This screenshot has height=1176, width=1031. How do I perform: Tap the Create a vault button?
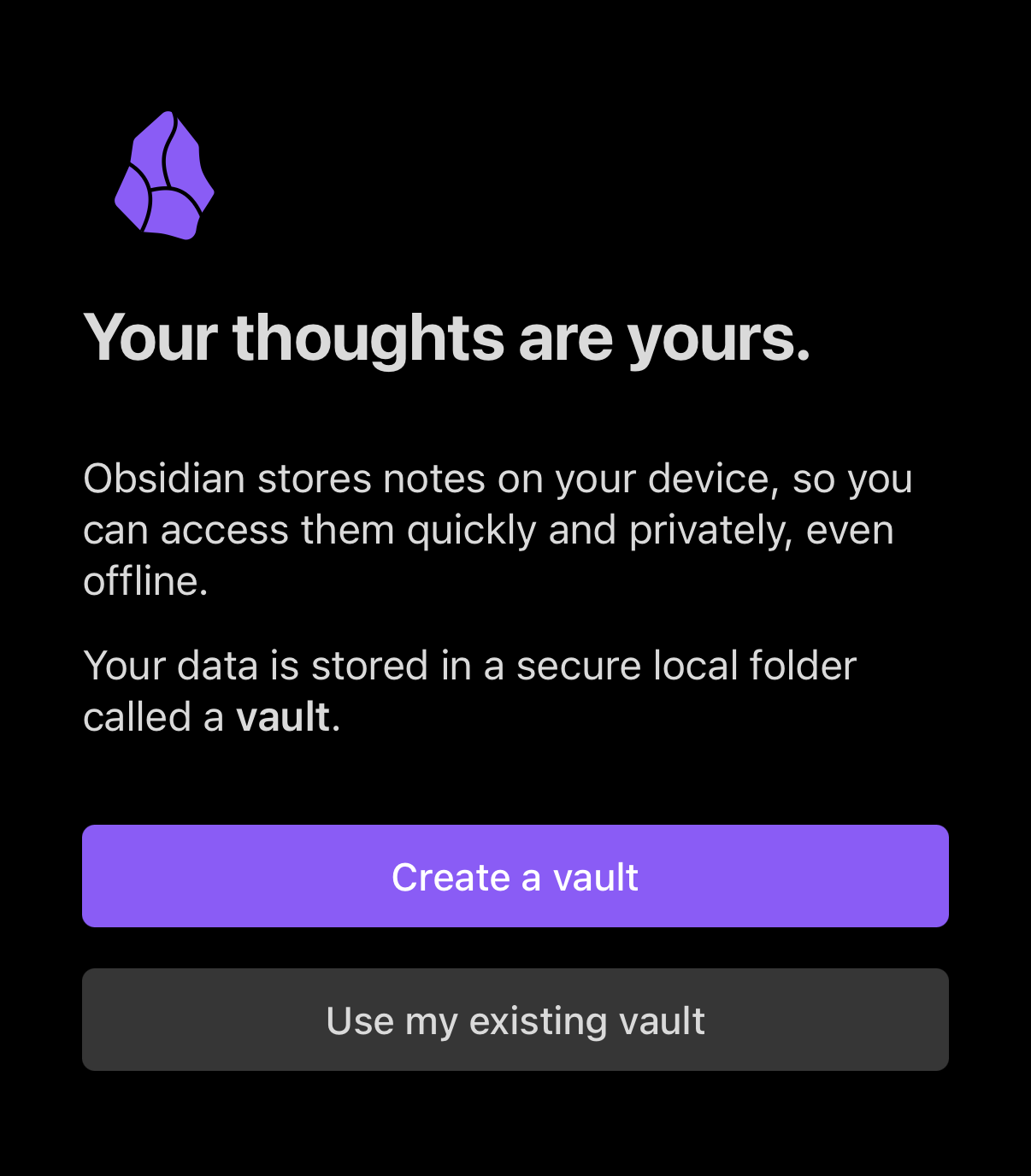(515, 876)
